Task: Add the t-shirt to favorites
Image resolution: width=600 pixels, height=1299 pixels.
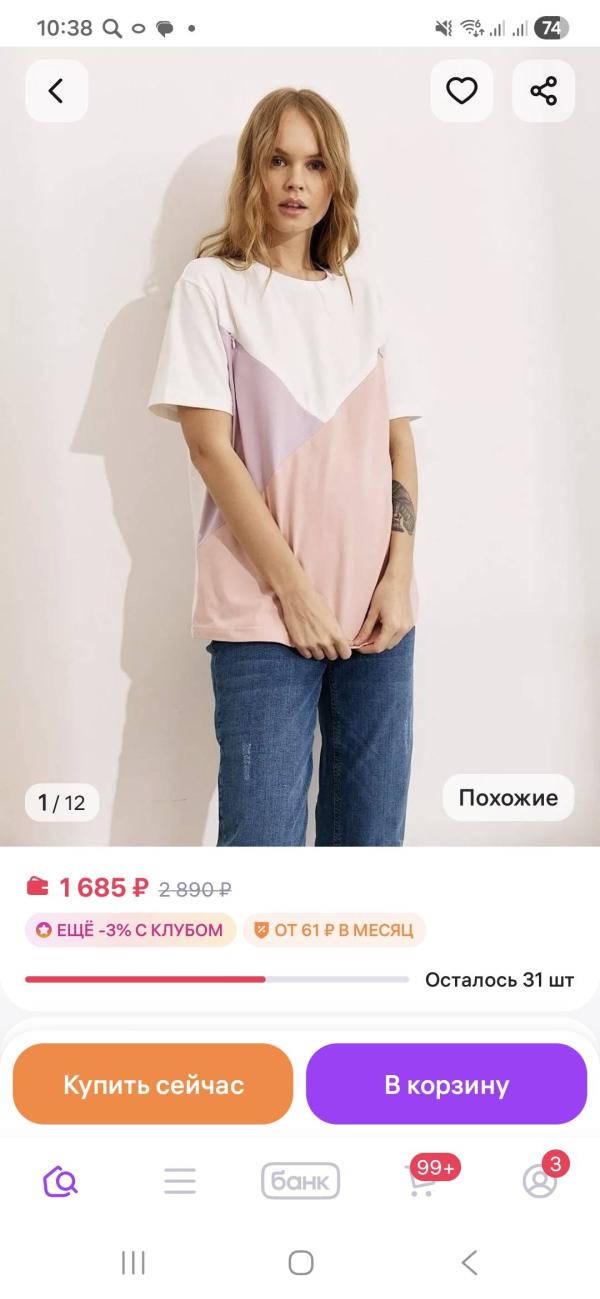Action: click(461, 91)
